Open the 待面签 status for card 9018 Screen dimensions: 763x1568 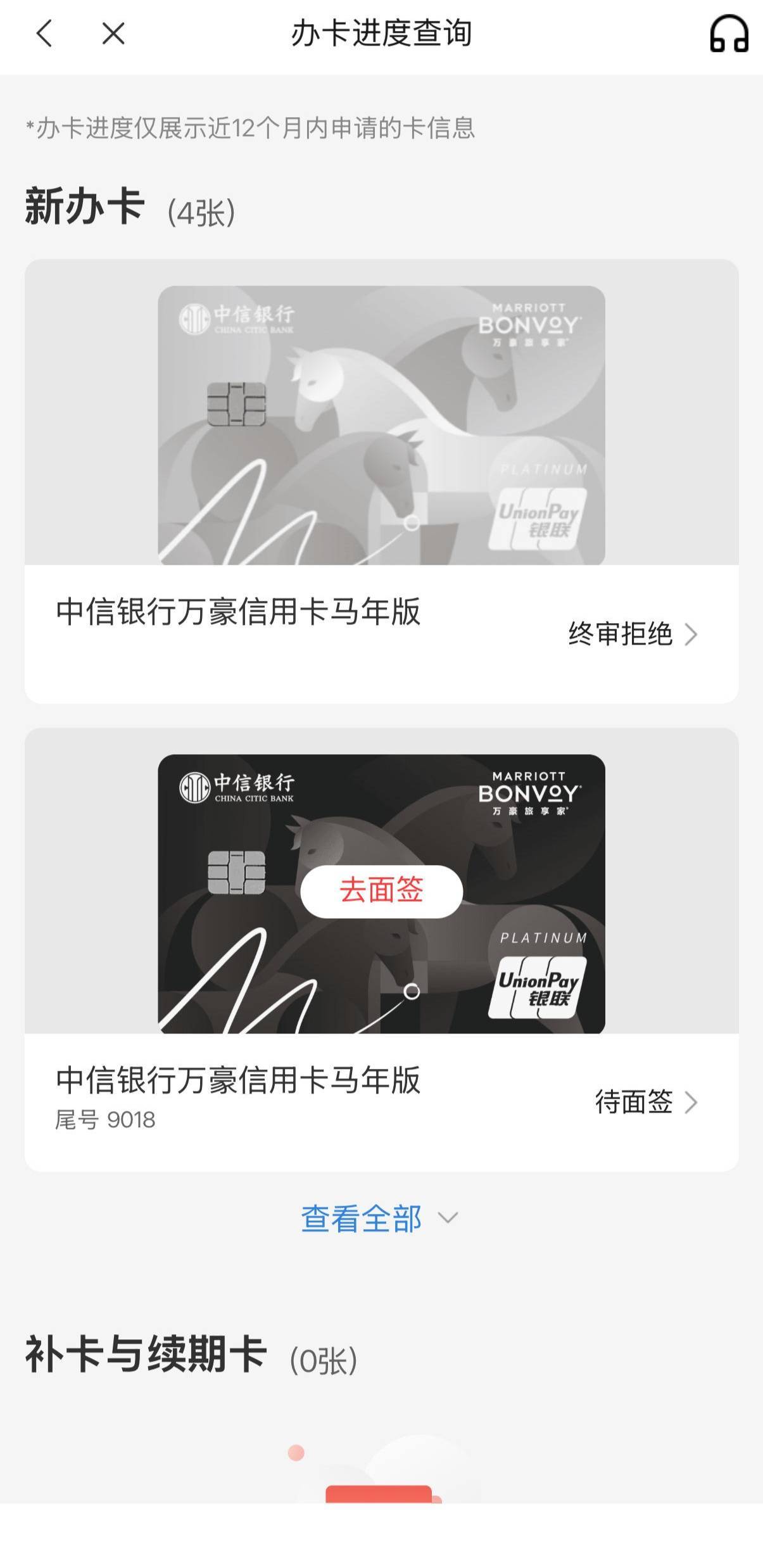pyautogui.click(x=646, y=1102)
